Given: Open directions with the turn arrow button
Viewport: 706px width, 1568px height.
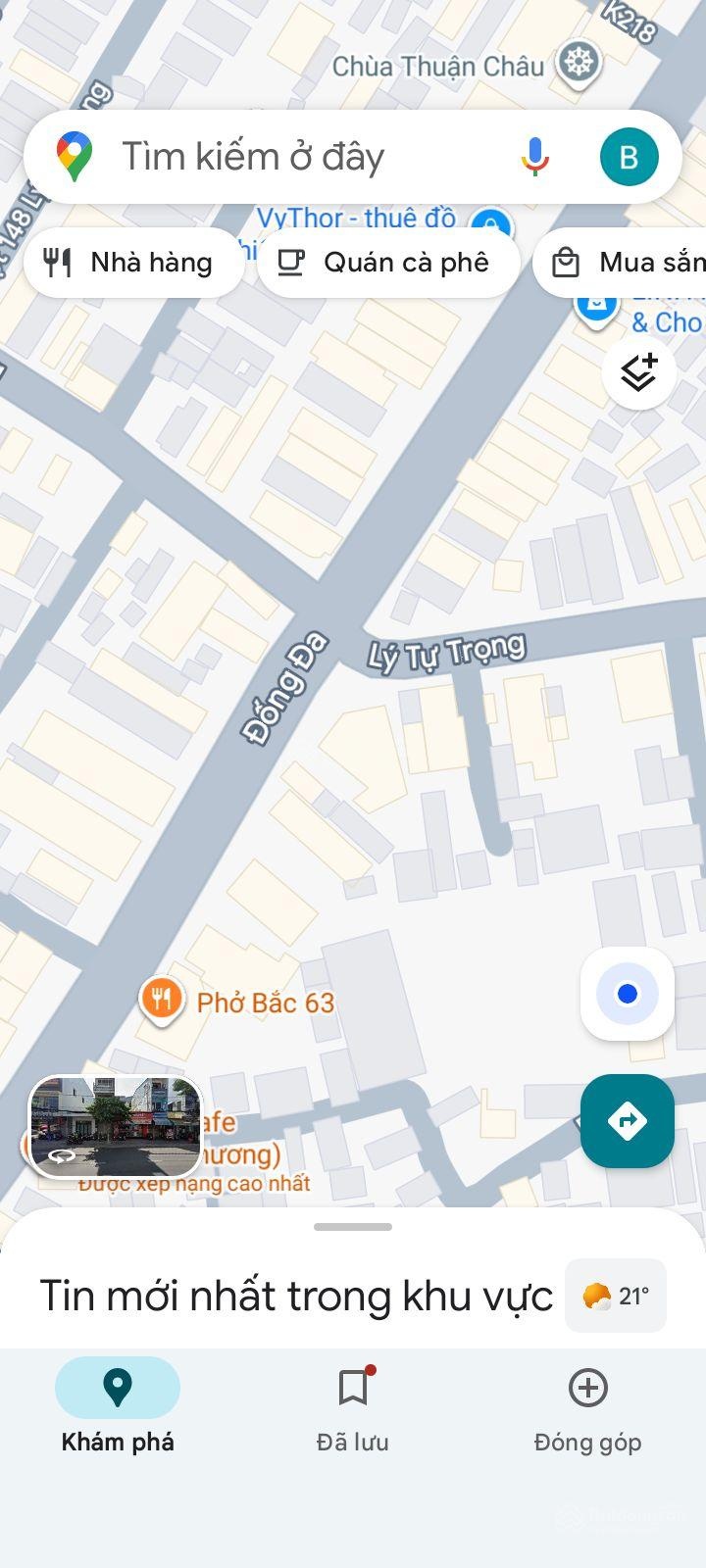Looking at the screenshot, I should coord(628,1121).
